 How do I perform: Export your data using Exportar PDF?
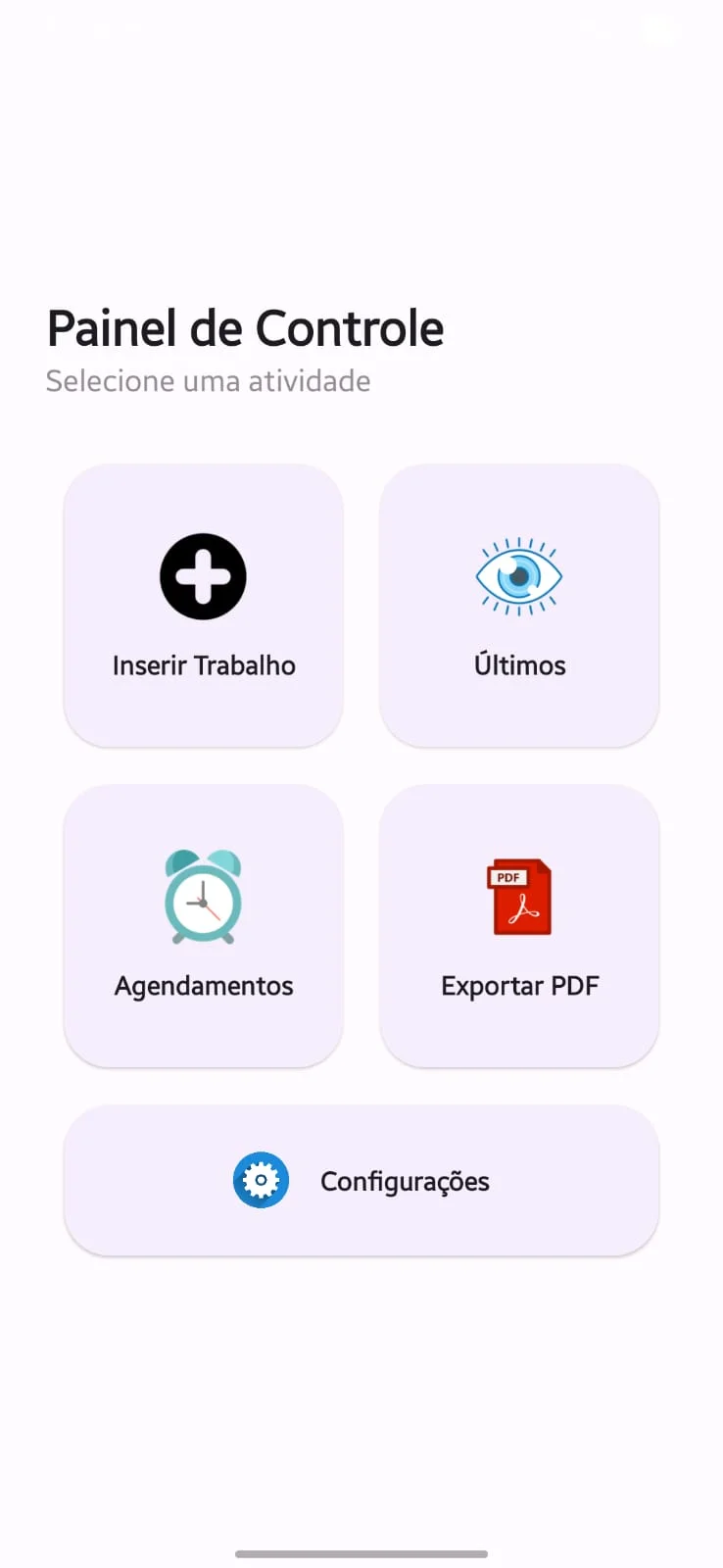point(519,925)
